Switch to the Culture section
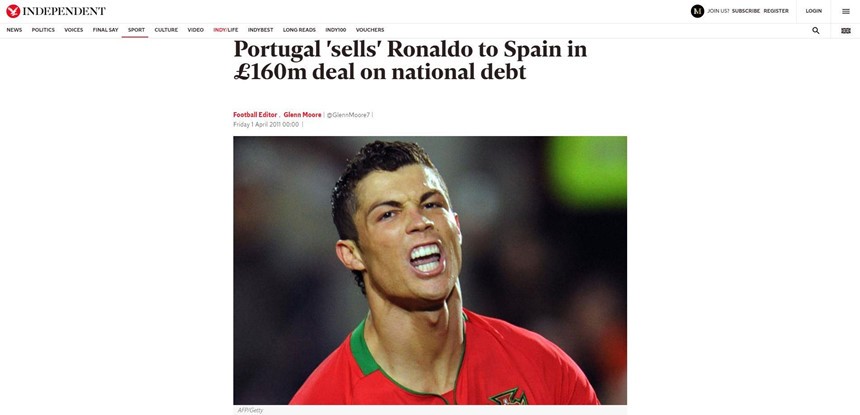The image size is (860, 415). pos(166,30)
